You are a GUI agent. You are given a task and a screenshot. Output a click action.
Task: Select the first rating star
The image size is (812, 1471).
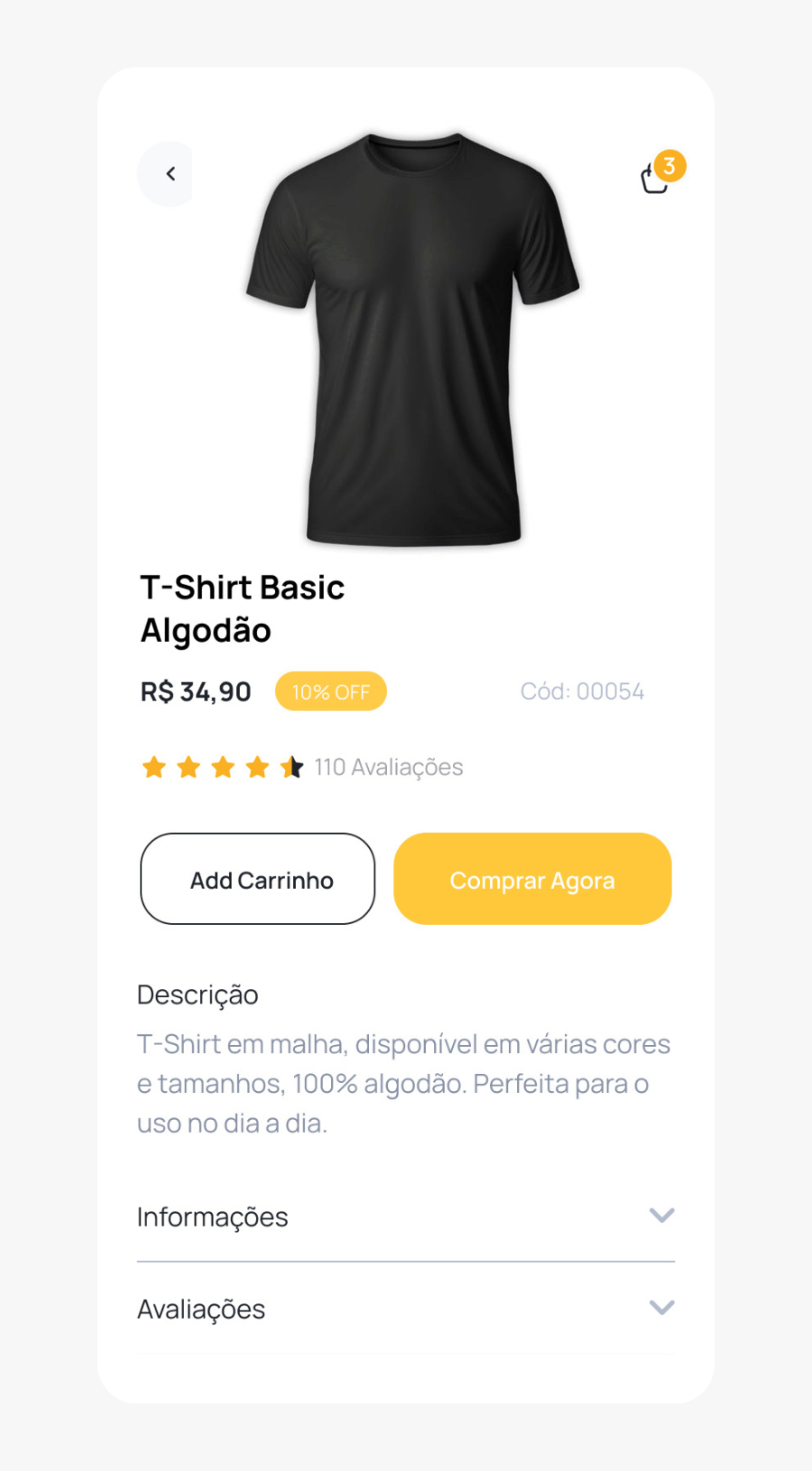pos(153,766)
